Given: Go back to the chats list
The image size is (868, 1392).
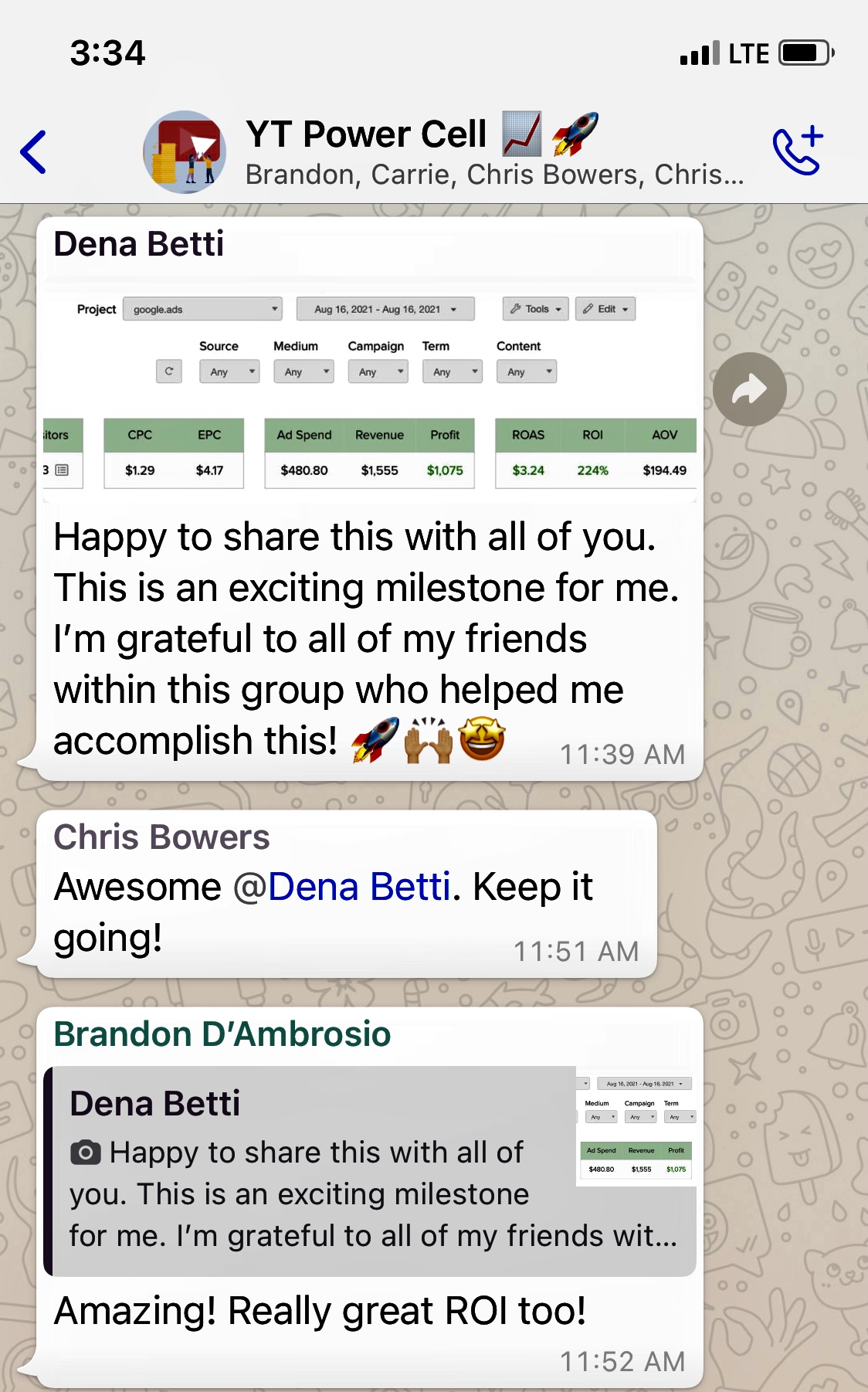Looking at the screenshot, I should pos(34,152).
